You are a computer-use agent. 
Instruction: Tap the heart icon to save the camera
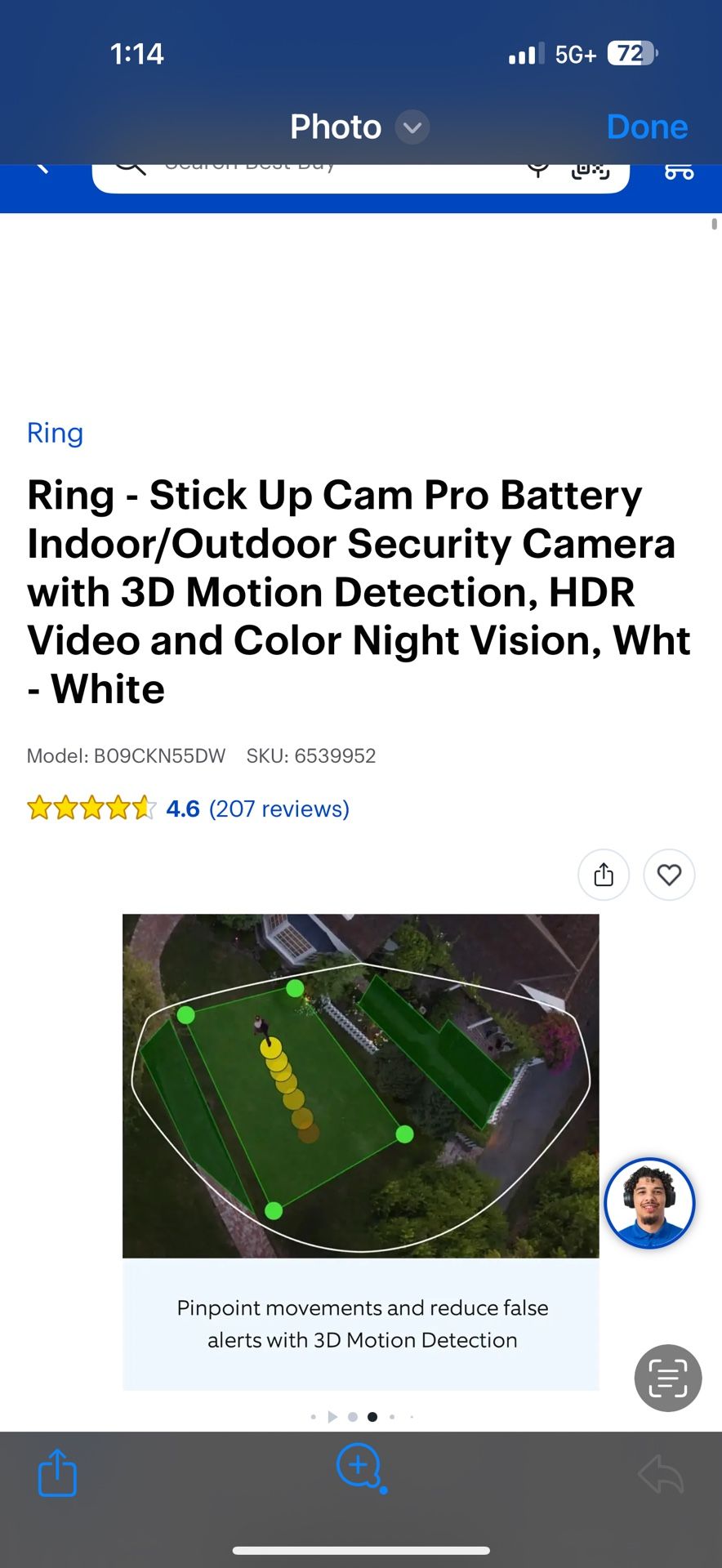669,875
